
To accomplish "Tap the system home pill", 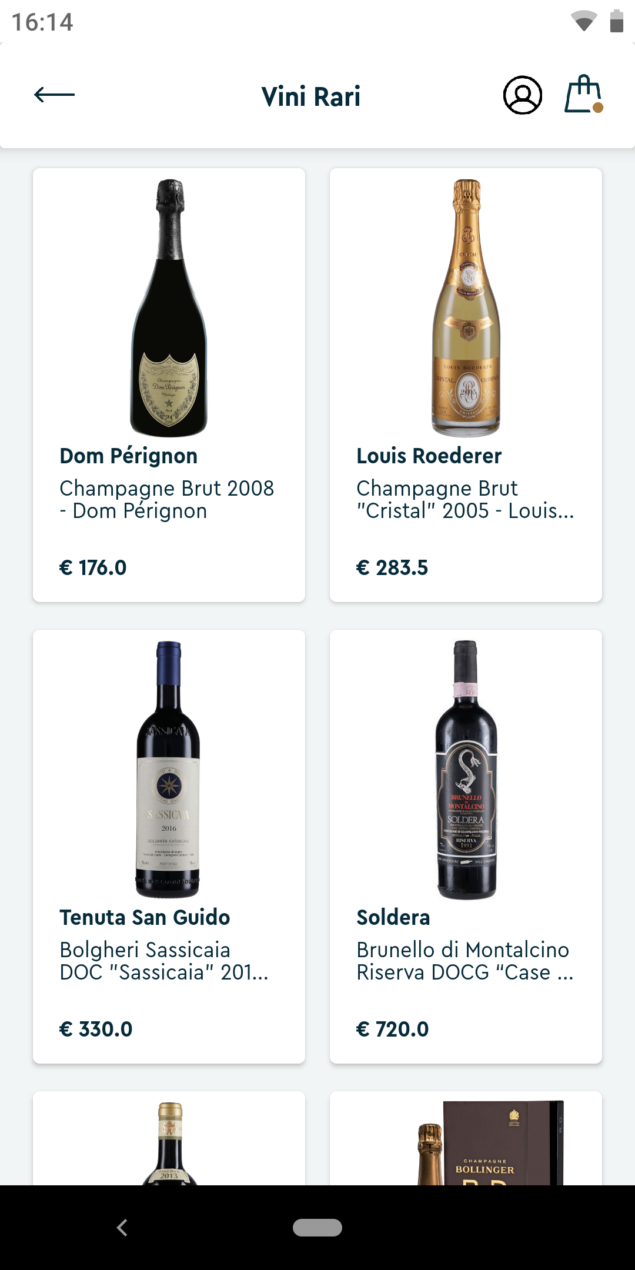I will tap(317, 1227).
